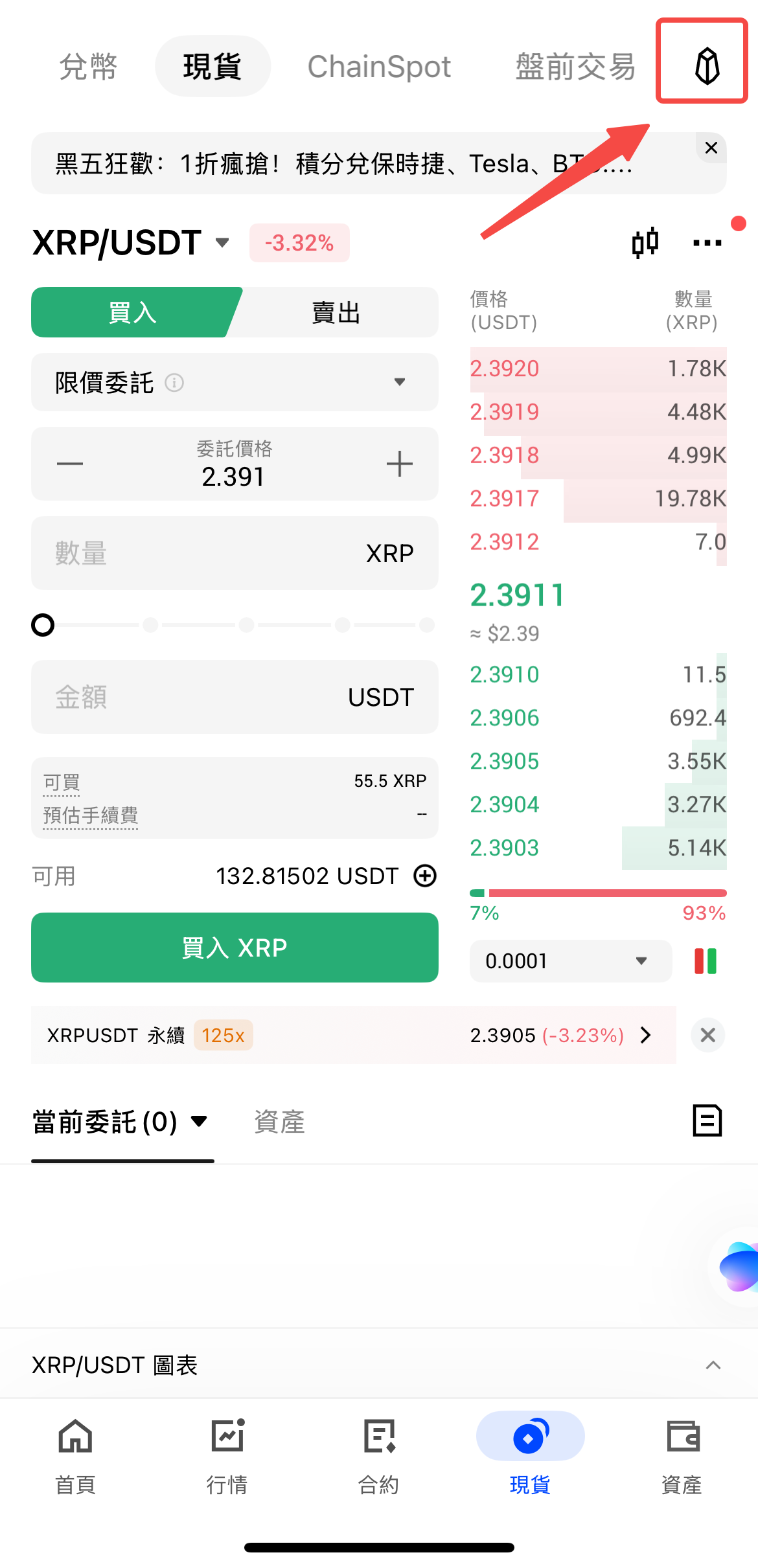Decrease the 委託價格 with the minus button

coord(70,464)
